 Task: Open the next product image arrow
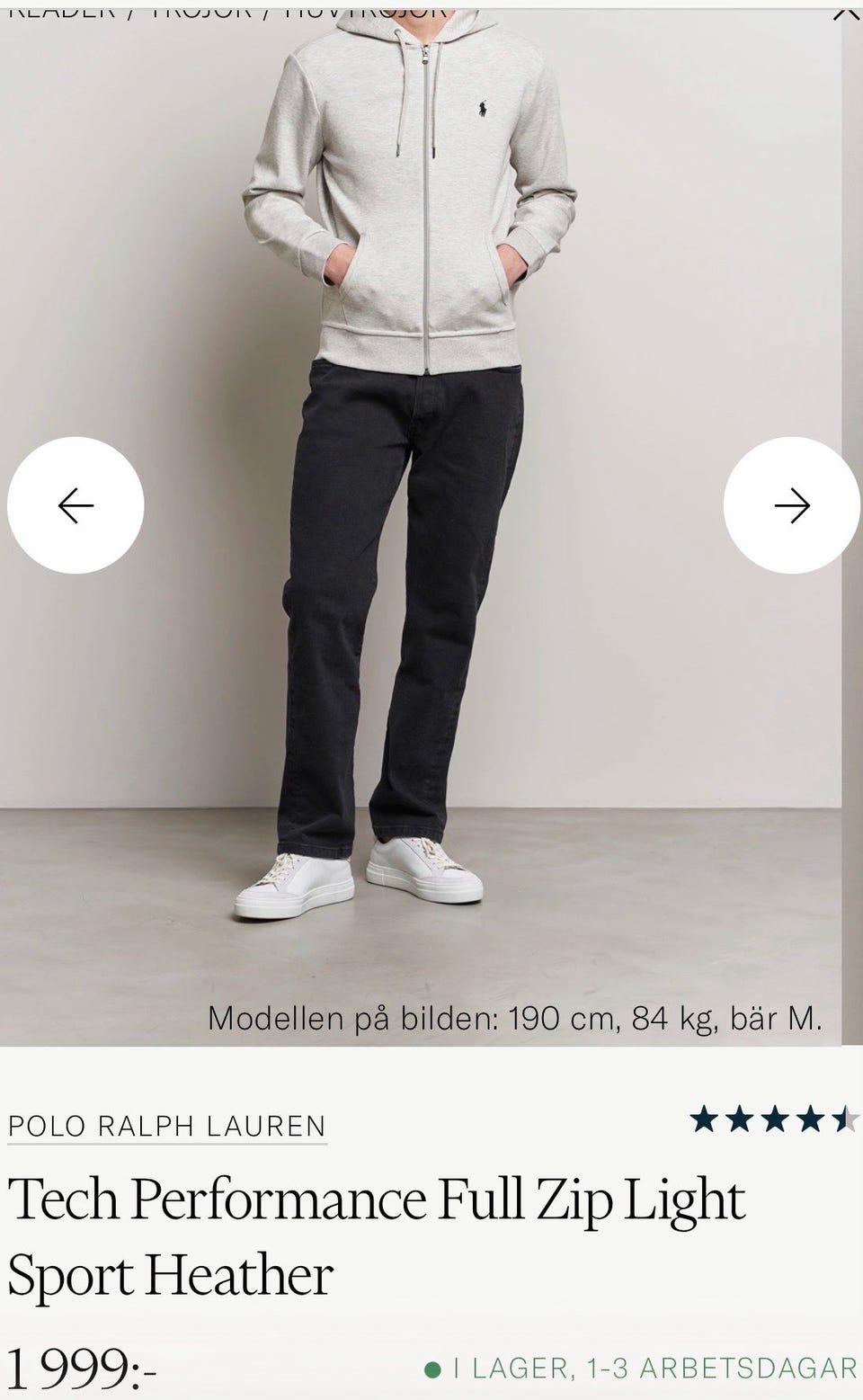point(791,506)
